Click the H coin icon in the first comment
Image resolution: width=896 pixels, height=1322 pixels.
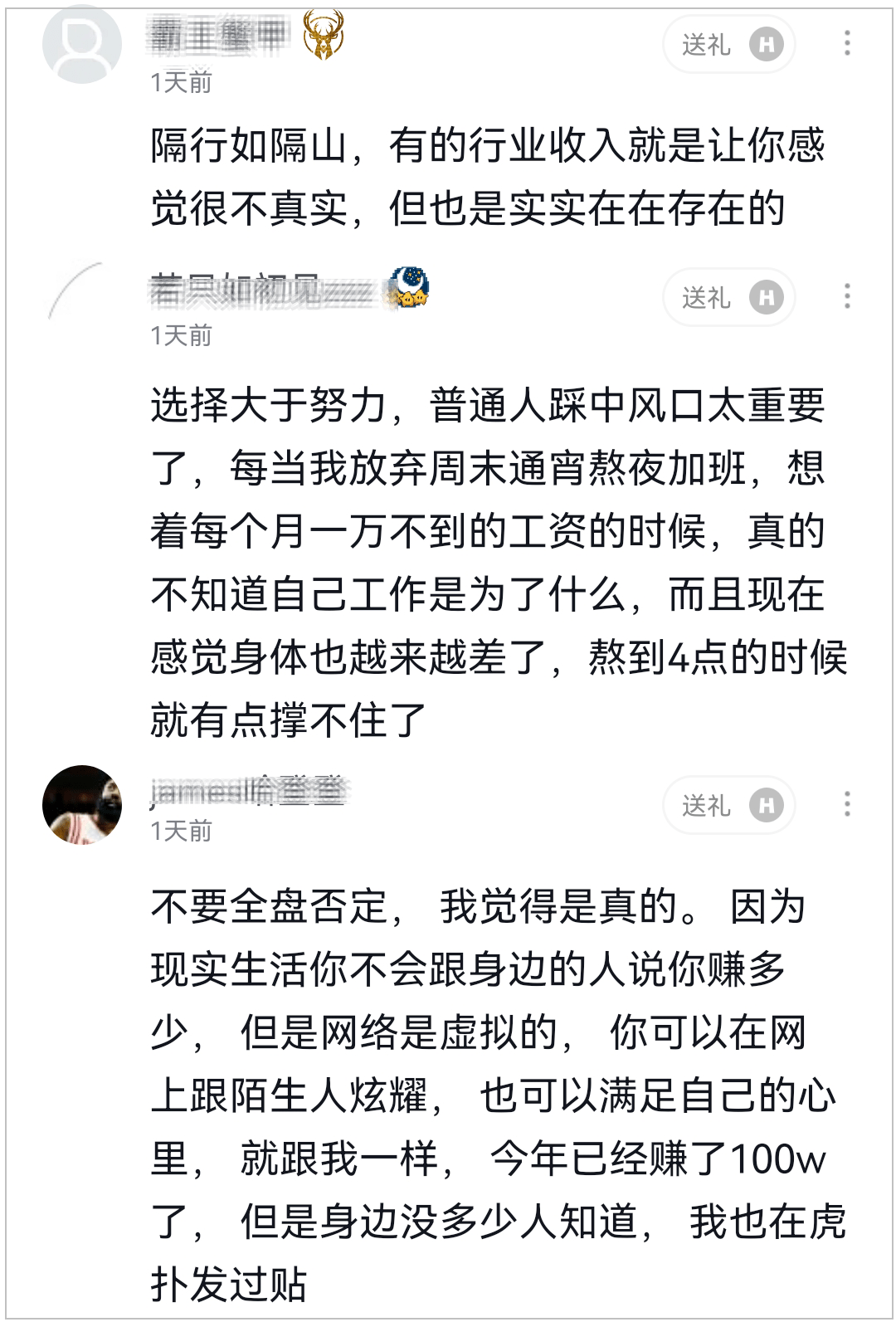pos(764,46)
